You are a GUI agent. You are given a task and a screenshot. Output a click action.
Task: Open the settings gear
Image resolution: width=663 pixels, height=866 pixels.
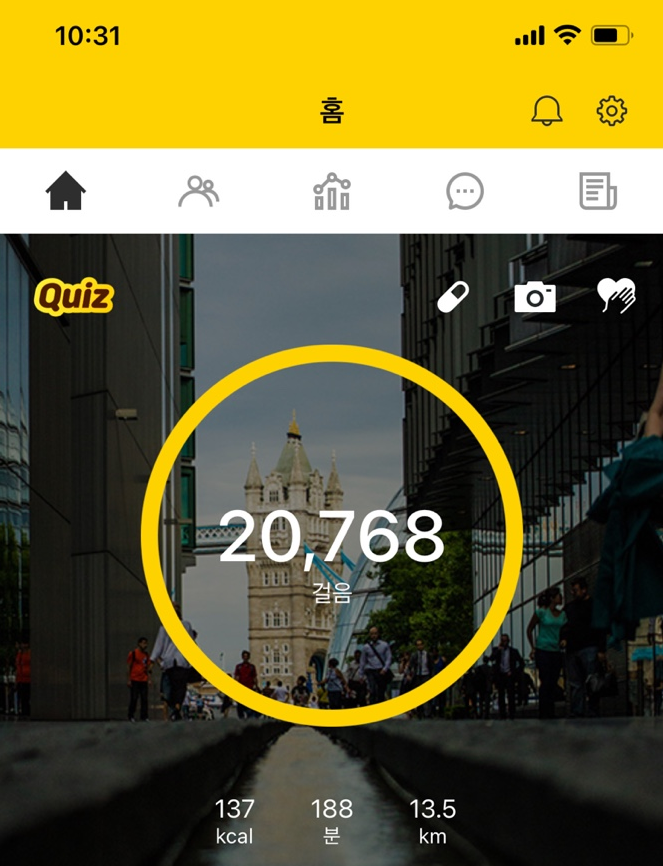coord(611,110)
